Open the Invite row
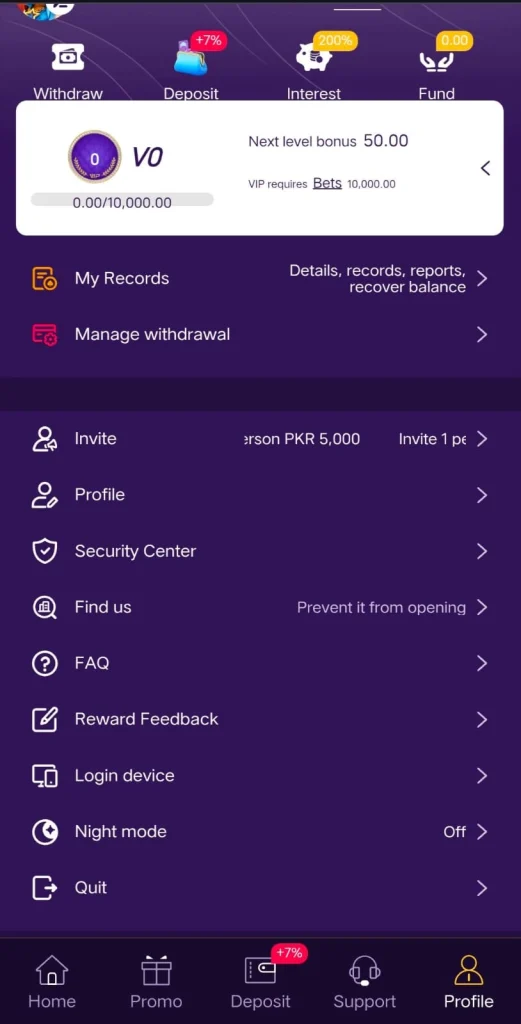 260,439
